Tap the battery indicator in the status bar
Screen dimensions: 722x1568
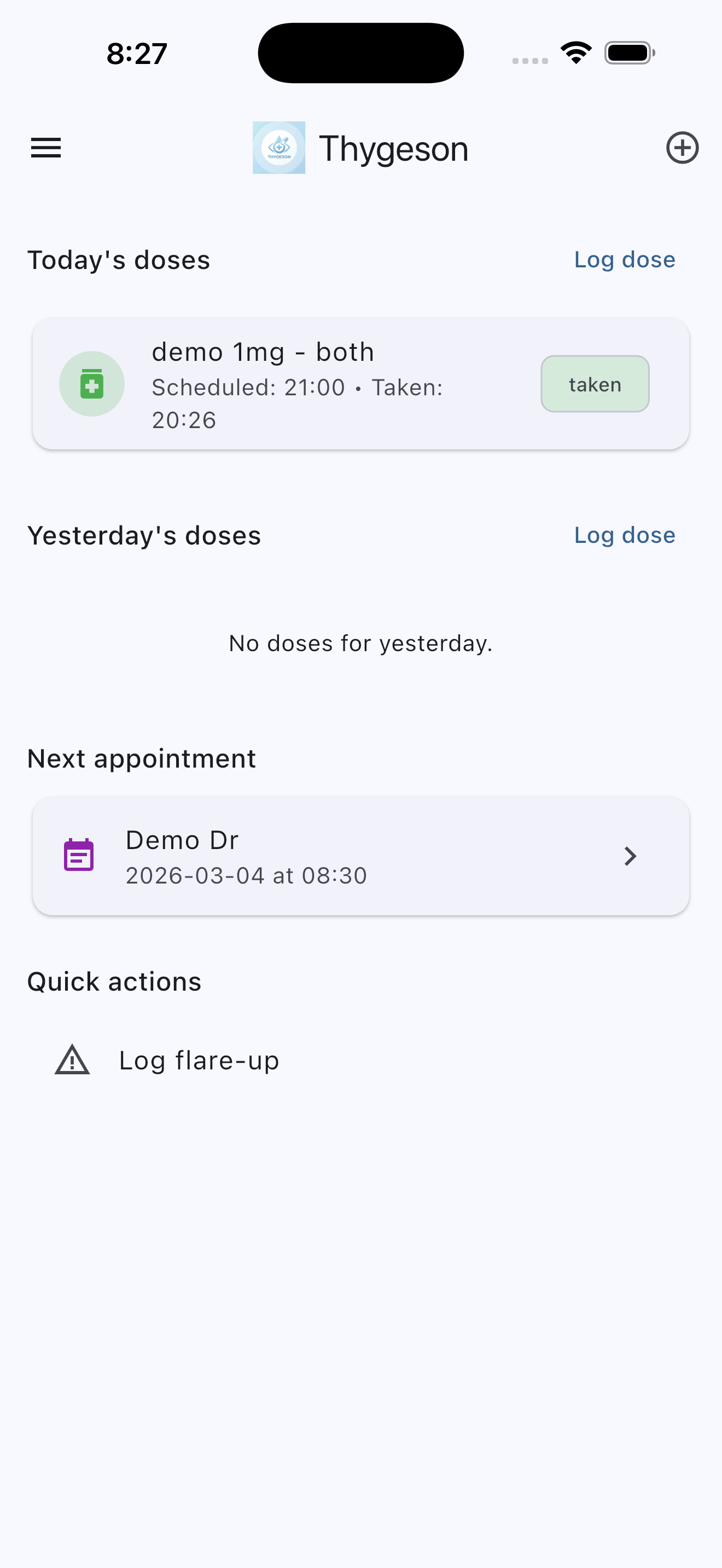[630, 52]
